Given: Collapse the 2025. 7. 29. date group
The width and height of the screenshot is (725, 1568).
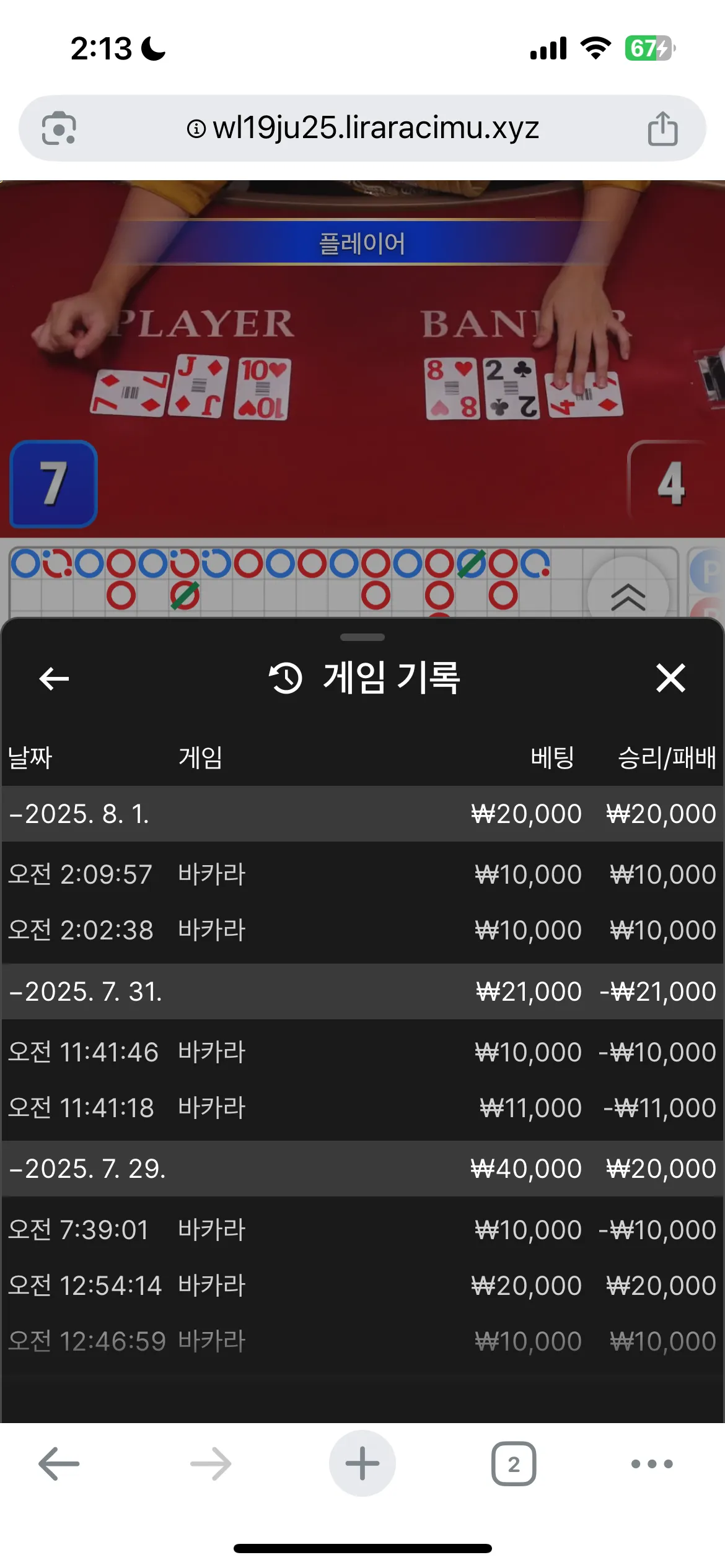Looking at the screenshot, I should tap(362, 1169).
